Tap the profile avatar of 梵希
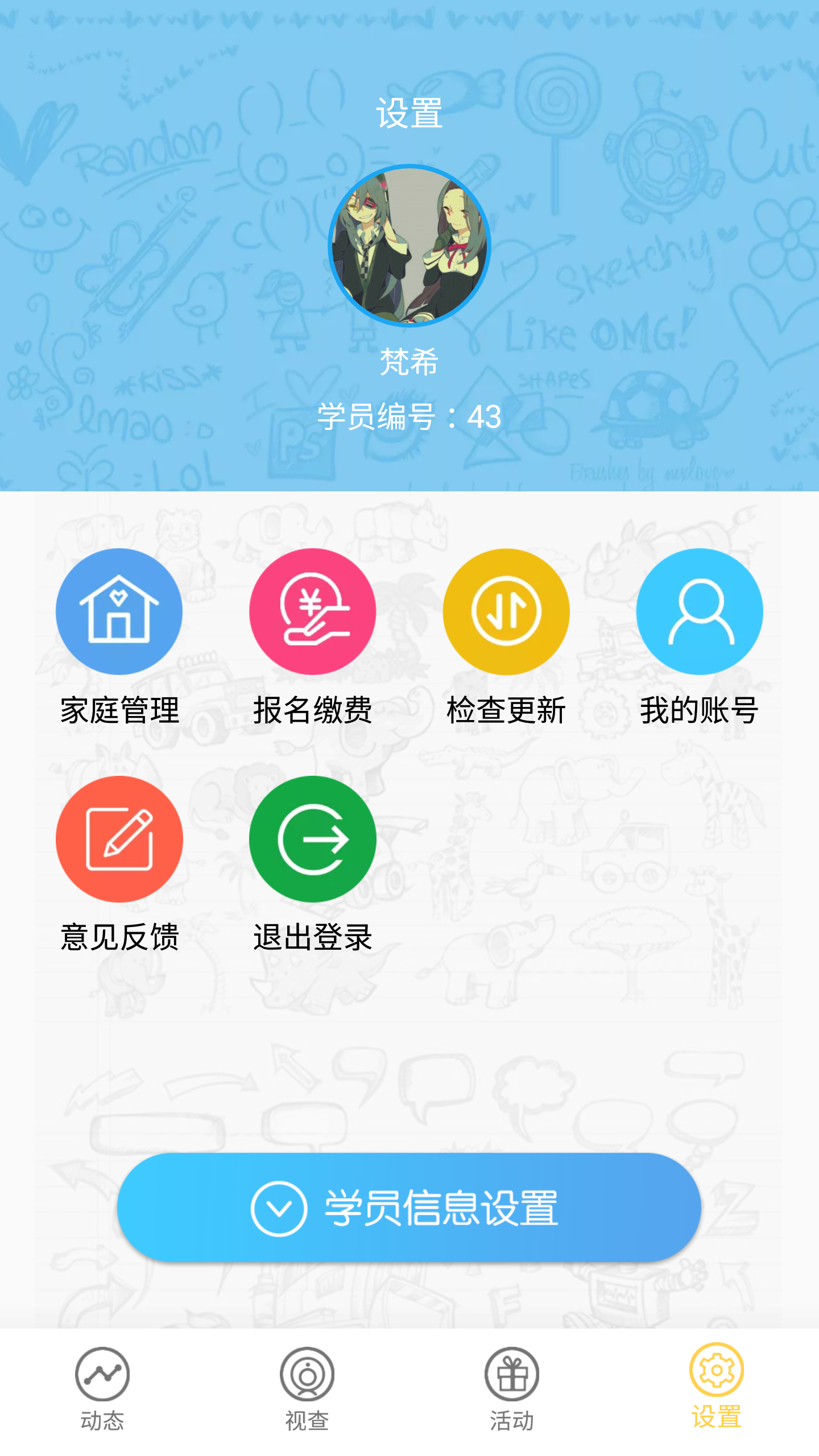The image size is (819, 1456). [409, 246]
